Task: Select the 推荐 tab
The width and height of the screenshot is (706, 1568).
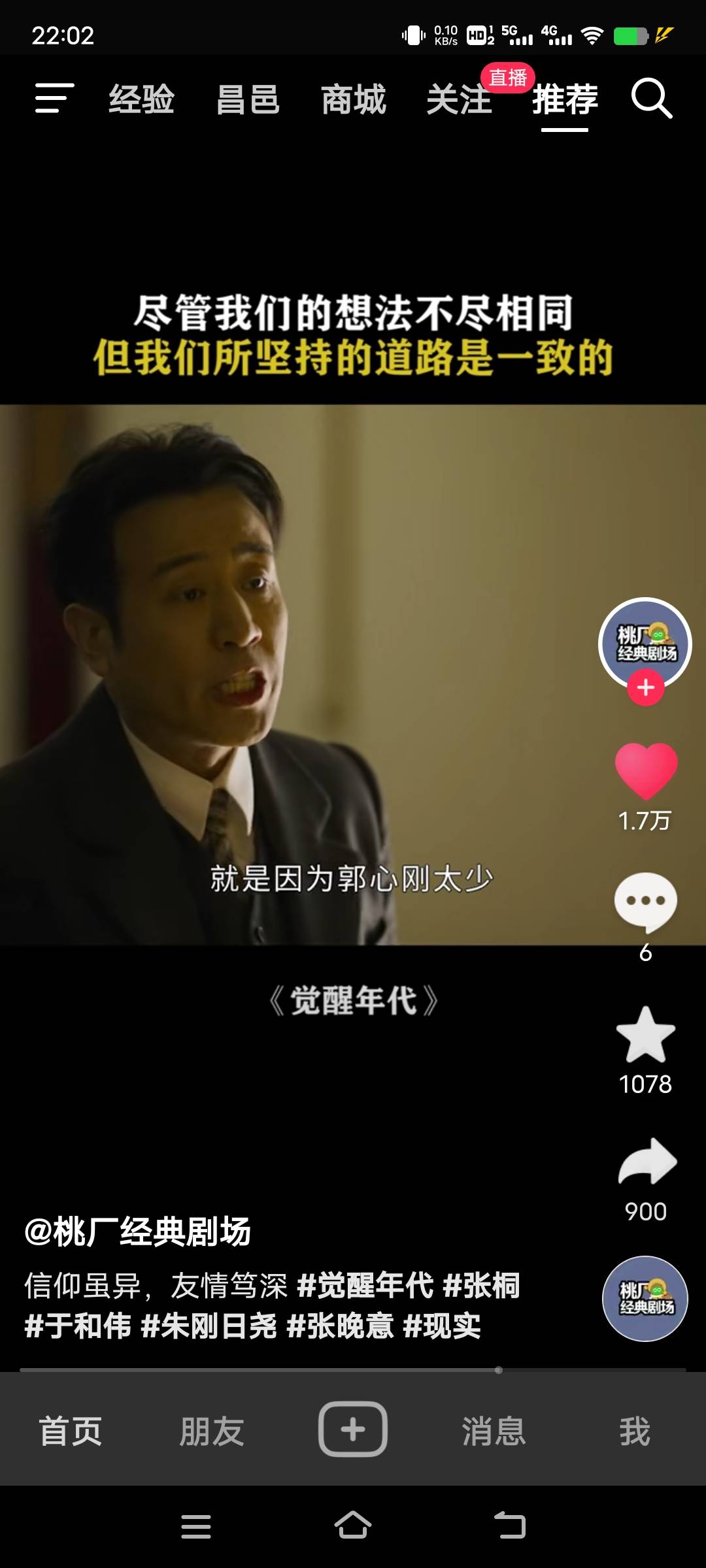Action: (x=565, y=99)
